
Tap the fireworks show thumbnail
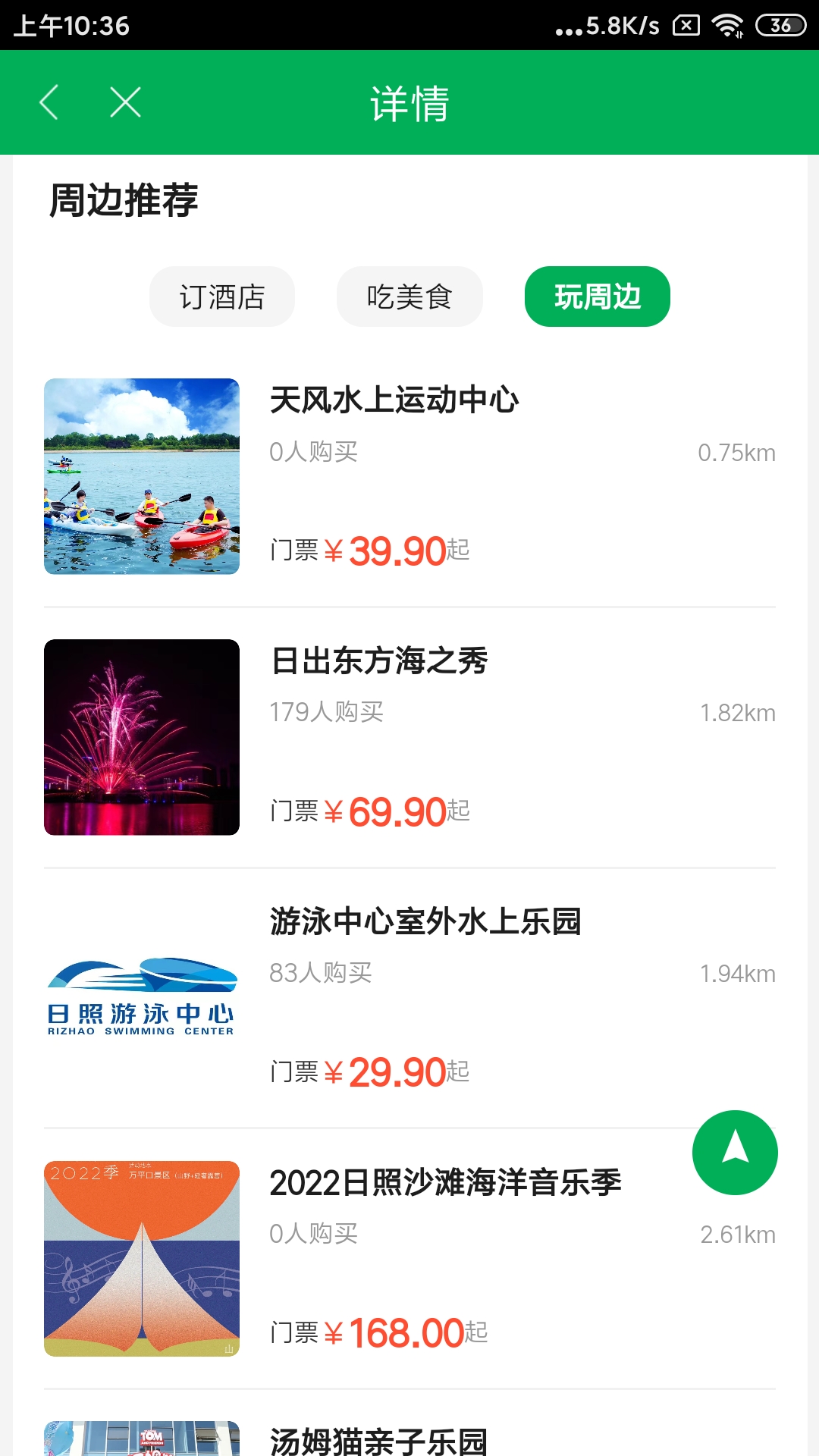tap(142, 736)
